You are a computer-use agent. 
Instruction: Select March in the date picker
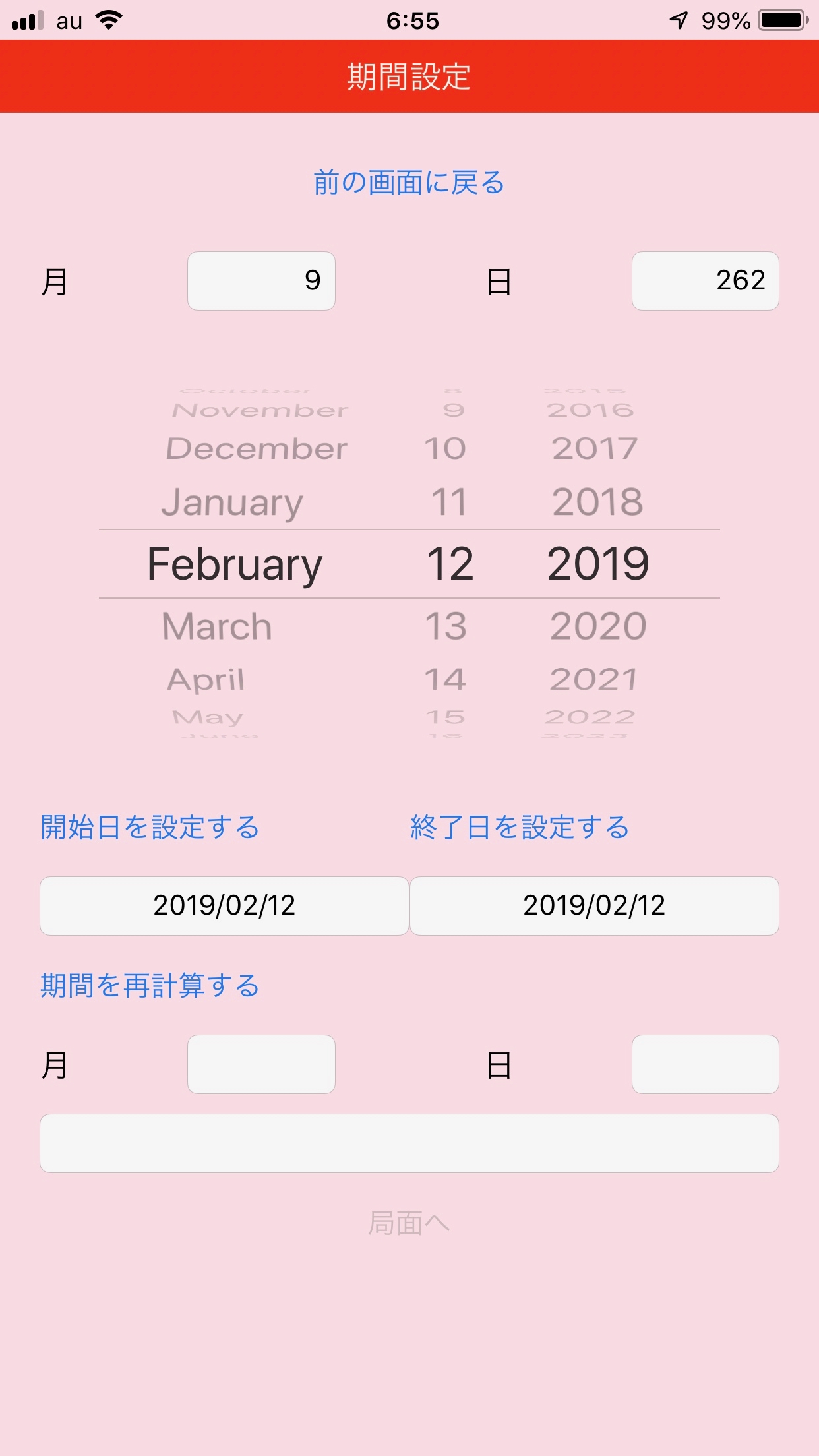click(217, 626)
